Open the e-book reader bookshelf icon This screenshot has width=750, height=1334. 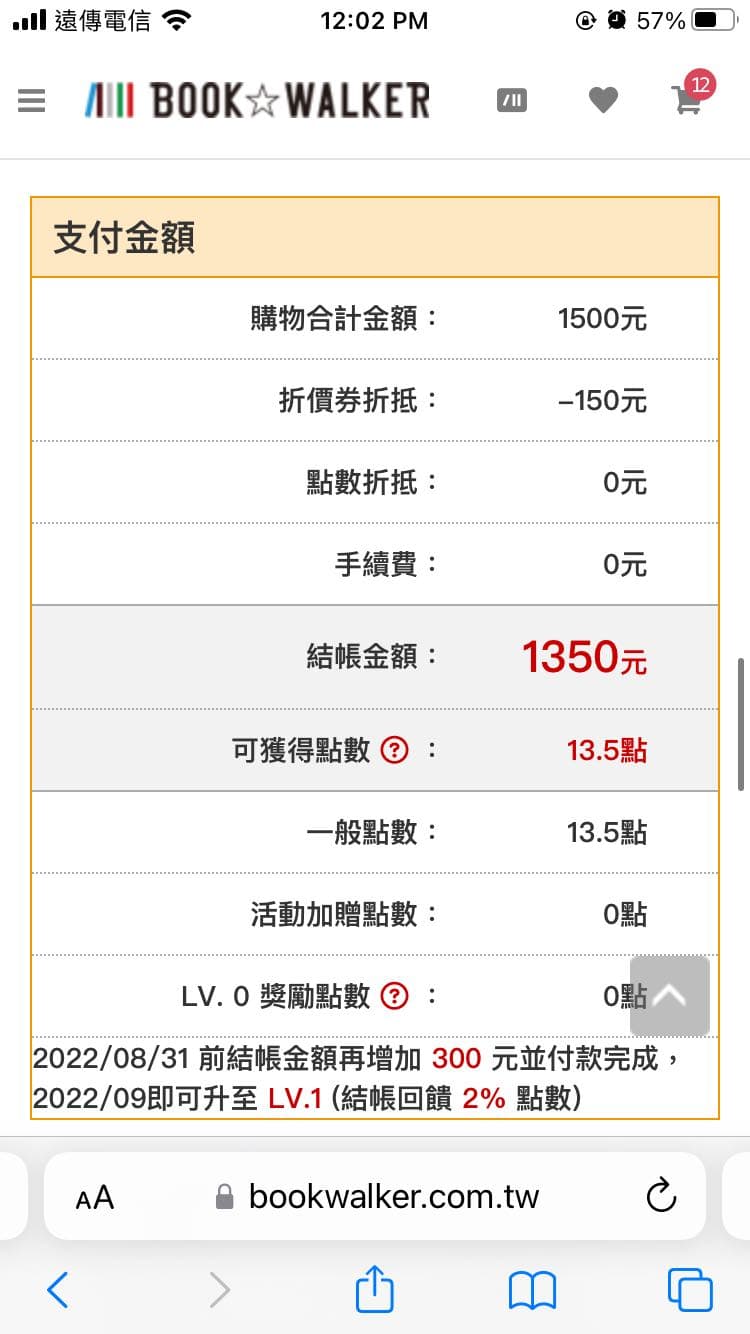511,100
